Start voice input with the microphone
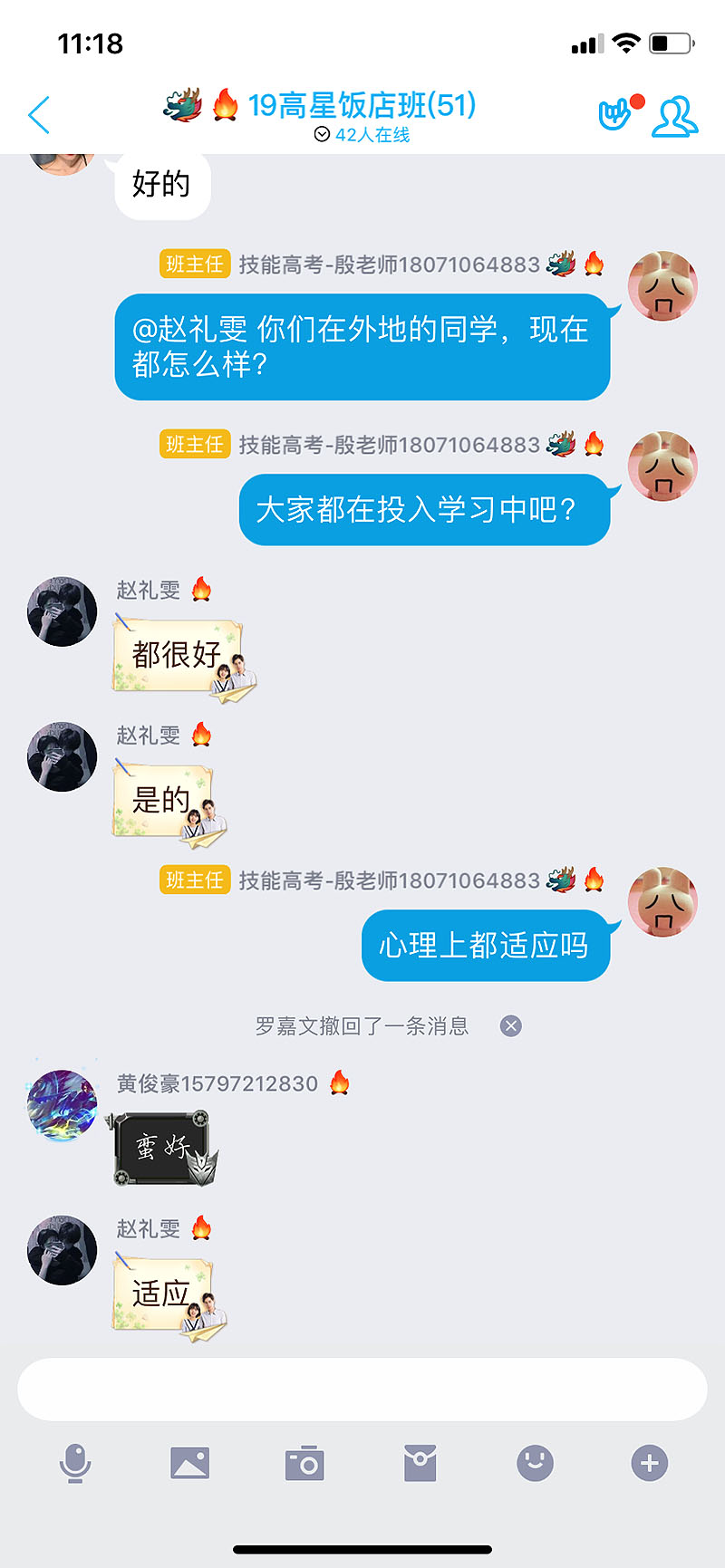This screenshot has width=725, height=1568. point(75,1463)
